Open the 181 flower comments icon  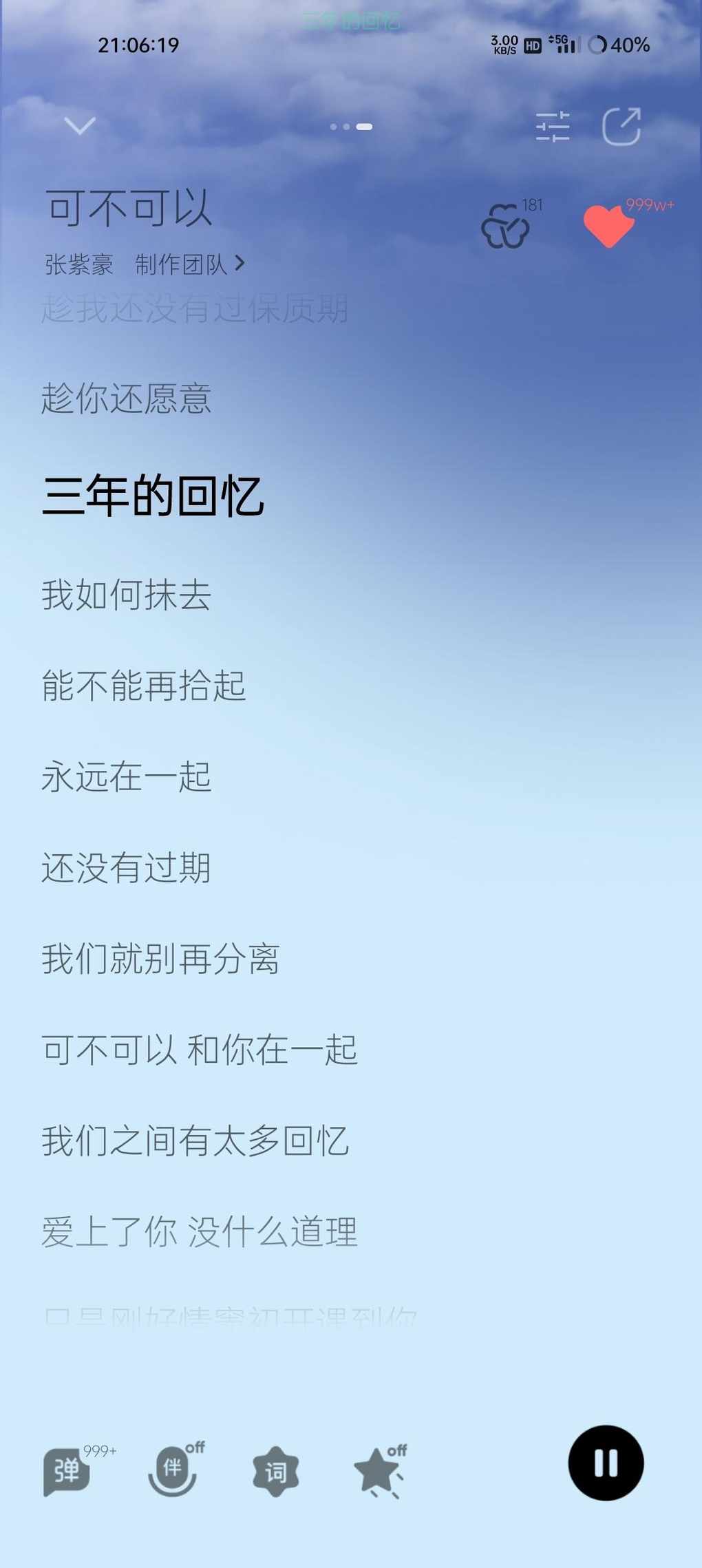pyautogui.click(x=506, y=226)
